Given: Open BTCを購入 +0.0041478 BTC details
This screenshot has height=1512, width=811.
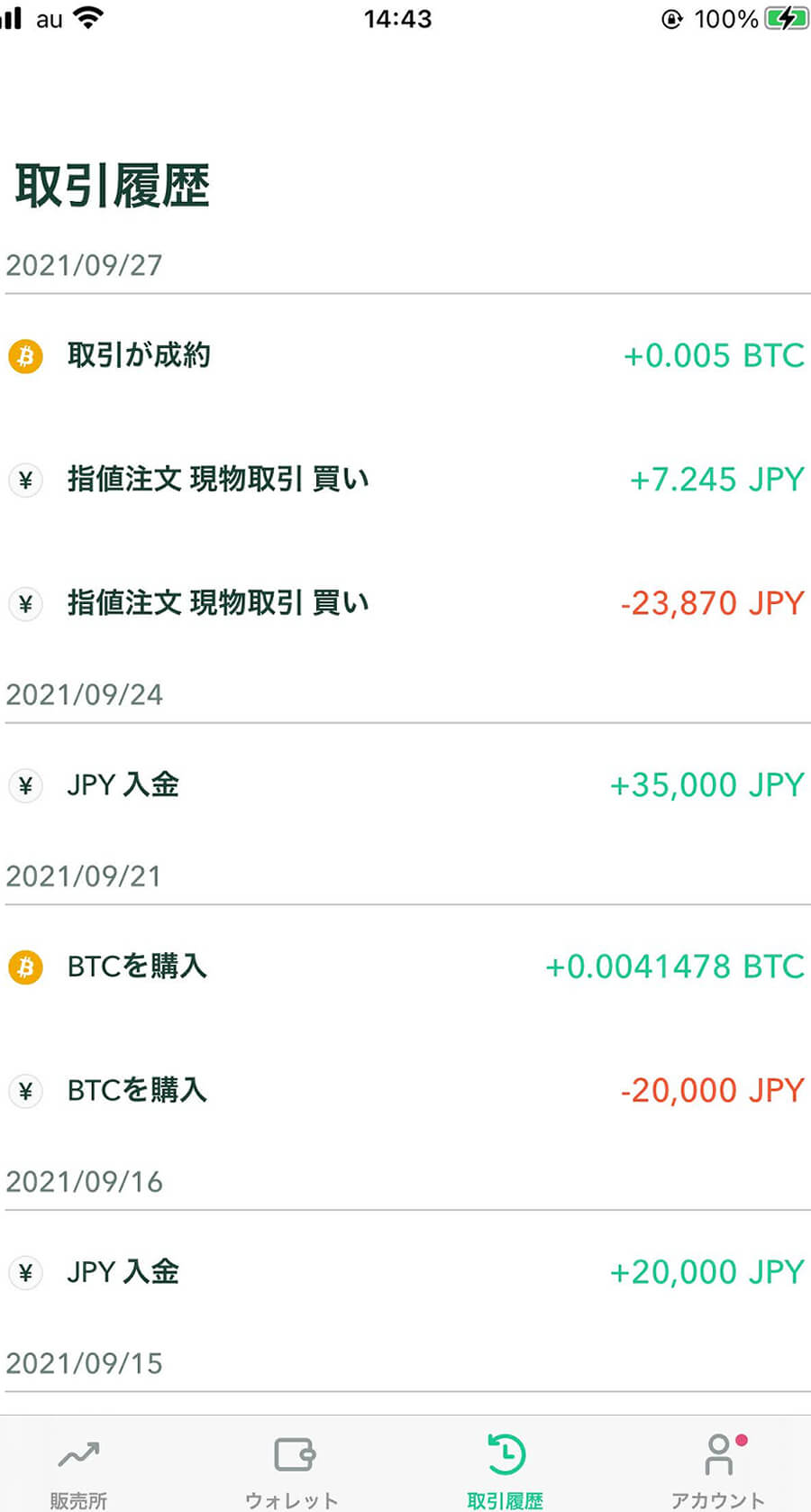Looking at the screenshot, I should coord(405,967).
